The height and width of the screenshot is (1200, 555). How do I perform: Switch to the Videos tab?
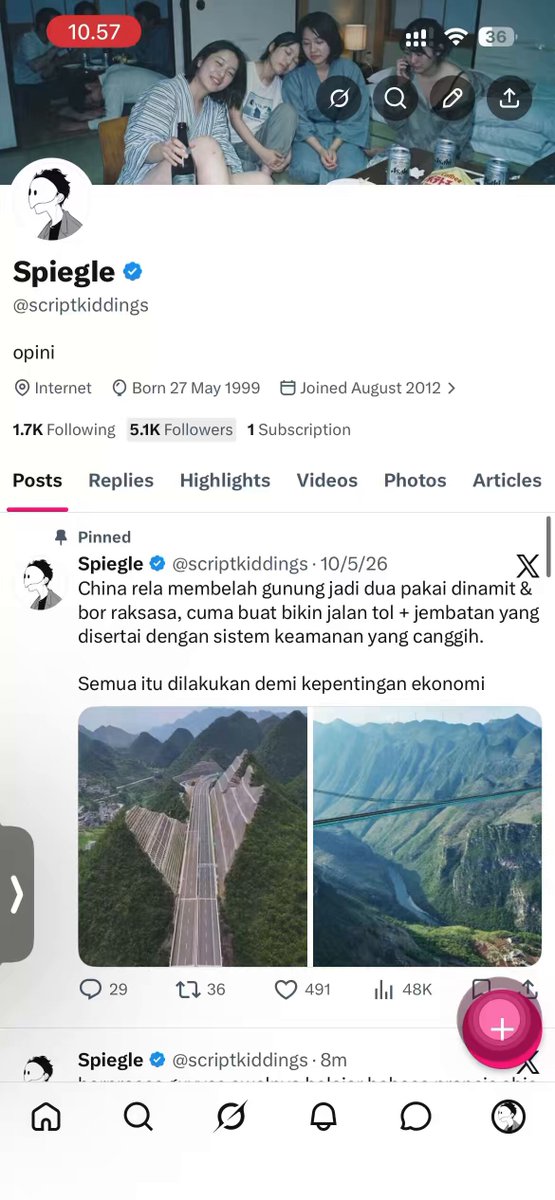(327, 480)
